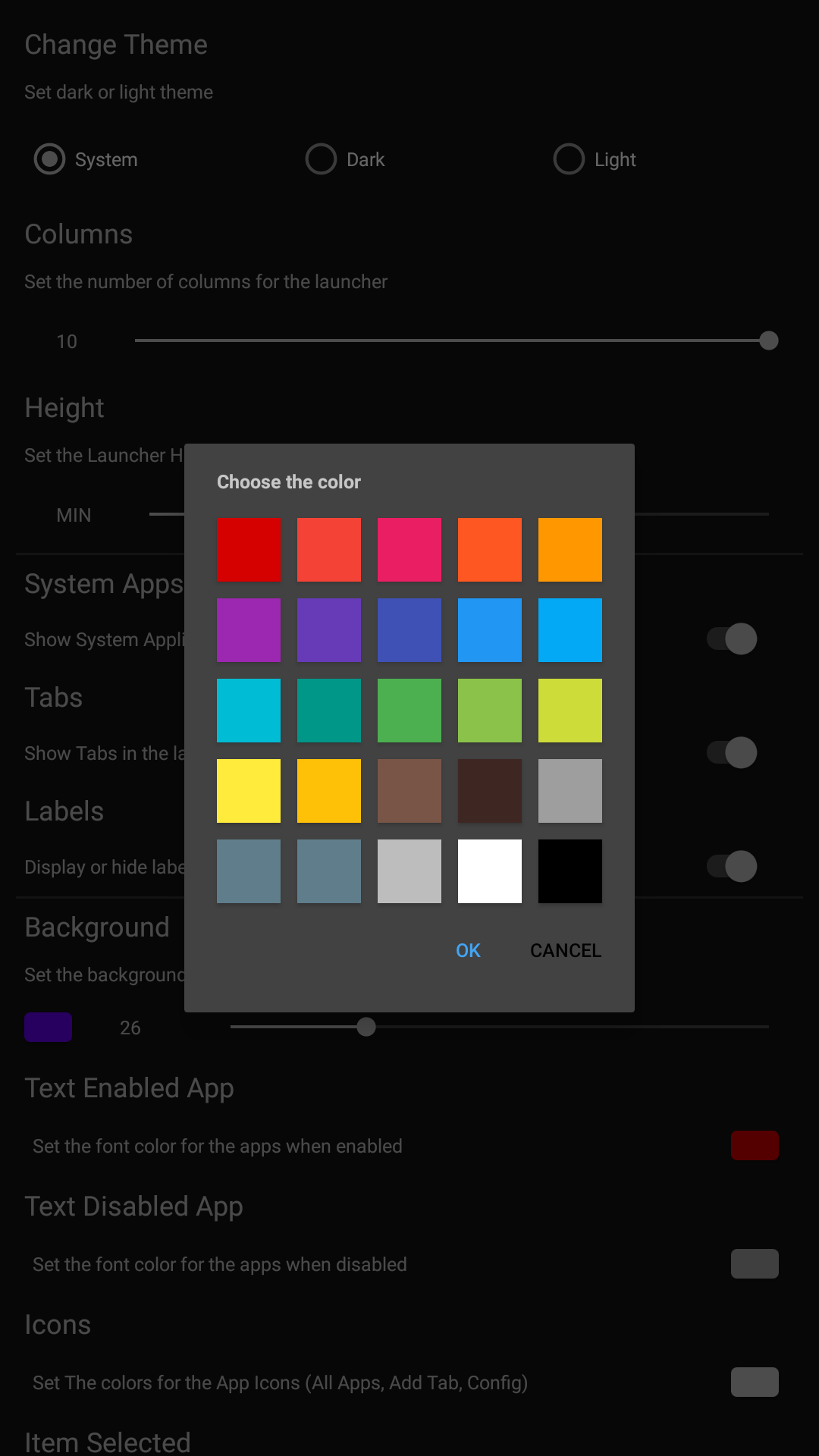The image size is (819, 1456).
Task: Pick the deep orange swatch
Action: pyautogui.click(x=490, y=550)
